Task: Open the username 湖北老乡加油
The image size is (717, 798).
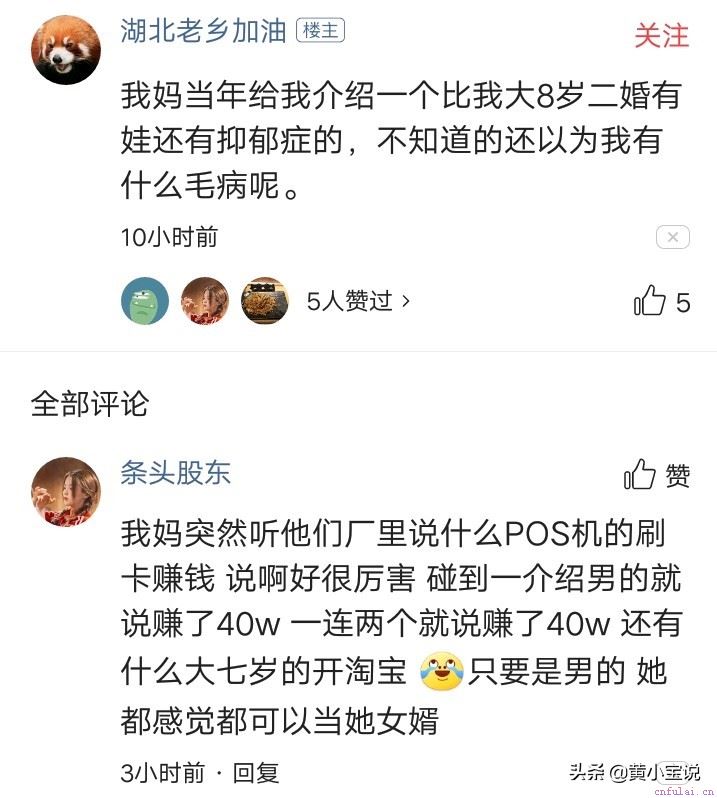Action: tap(204, 31)
